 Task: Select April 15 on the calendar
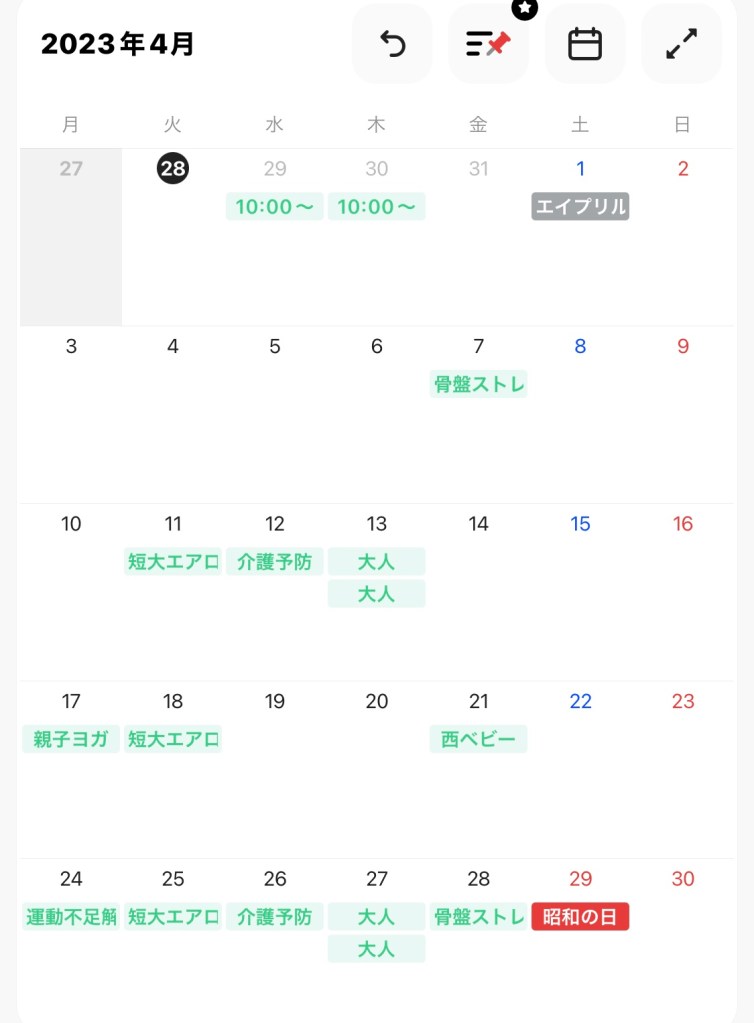[580, 524]
